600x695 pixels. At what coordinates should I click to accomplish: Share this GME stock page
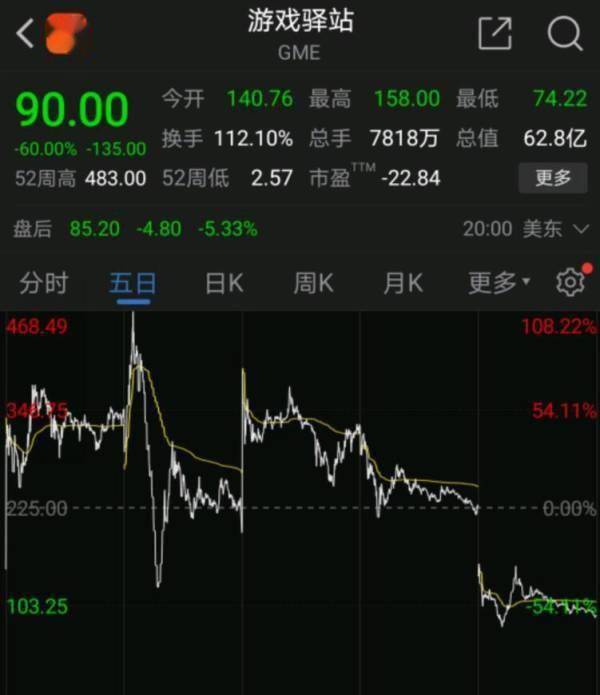click(x=495, y=34)
